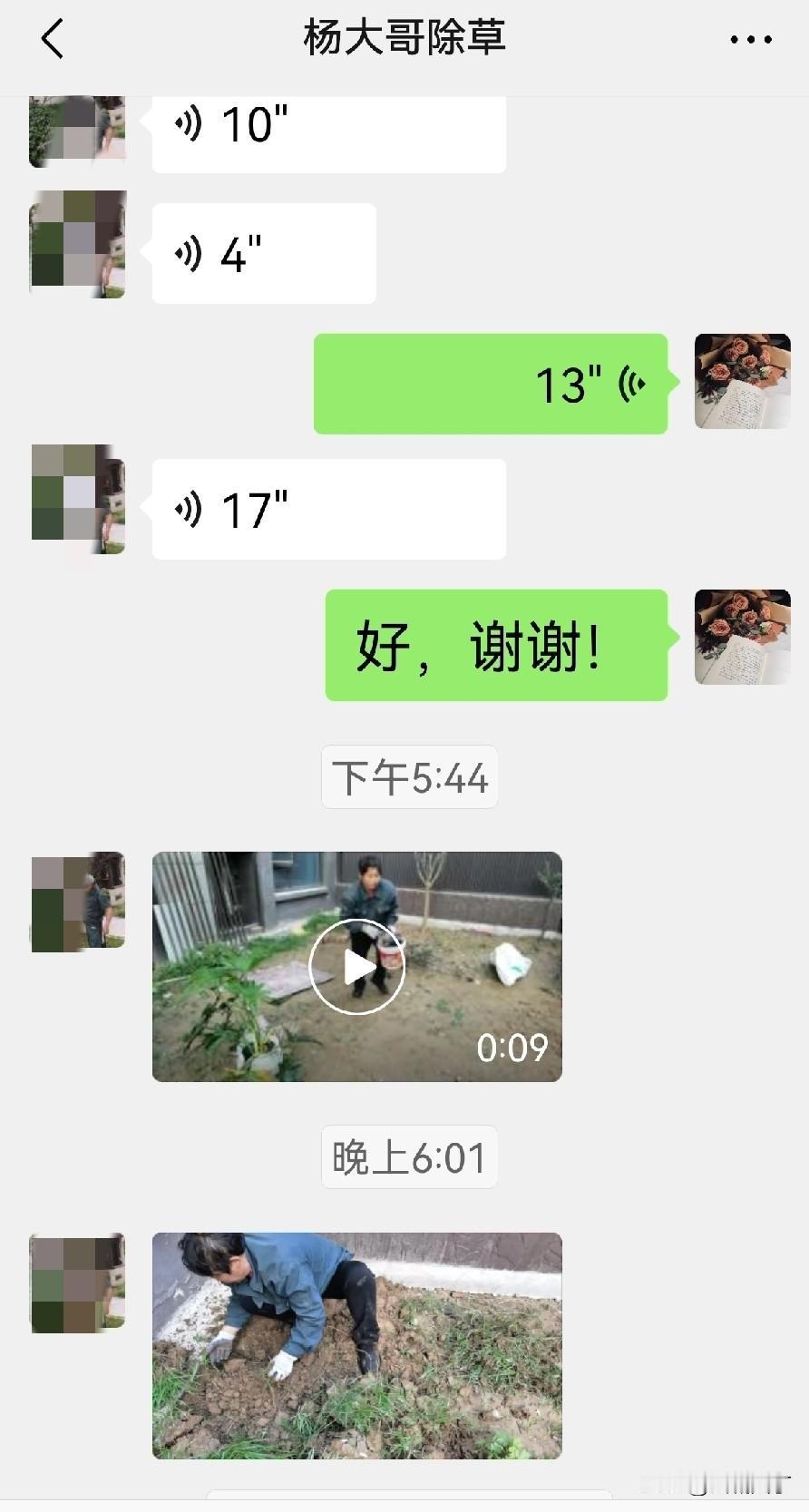
Task: Tap the contact avatar beside the video message
Action: click(77, 902)
